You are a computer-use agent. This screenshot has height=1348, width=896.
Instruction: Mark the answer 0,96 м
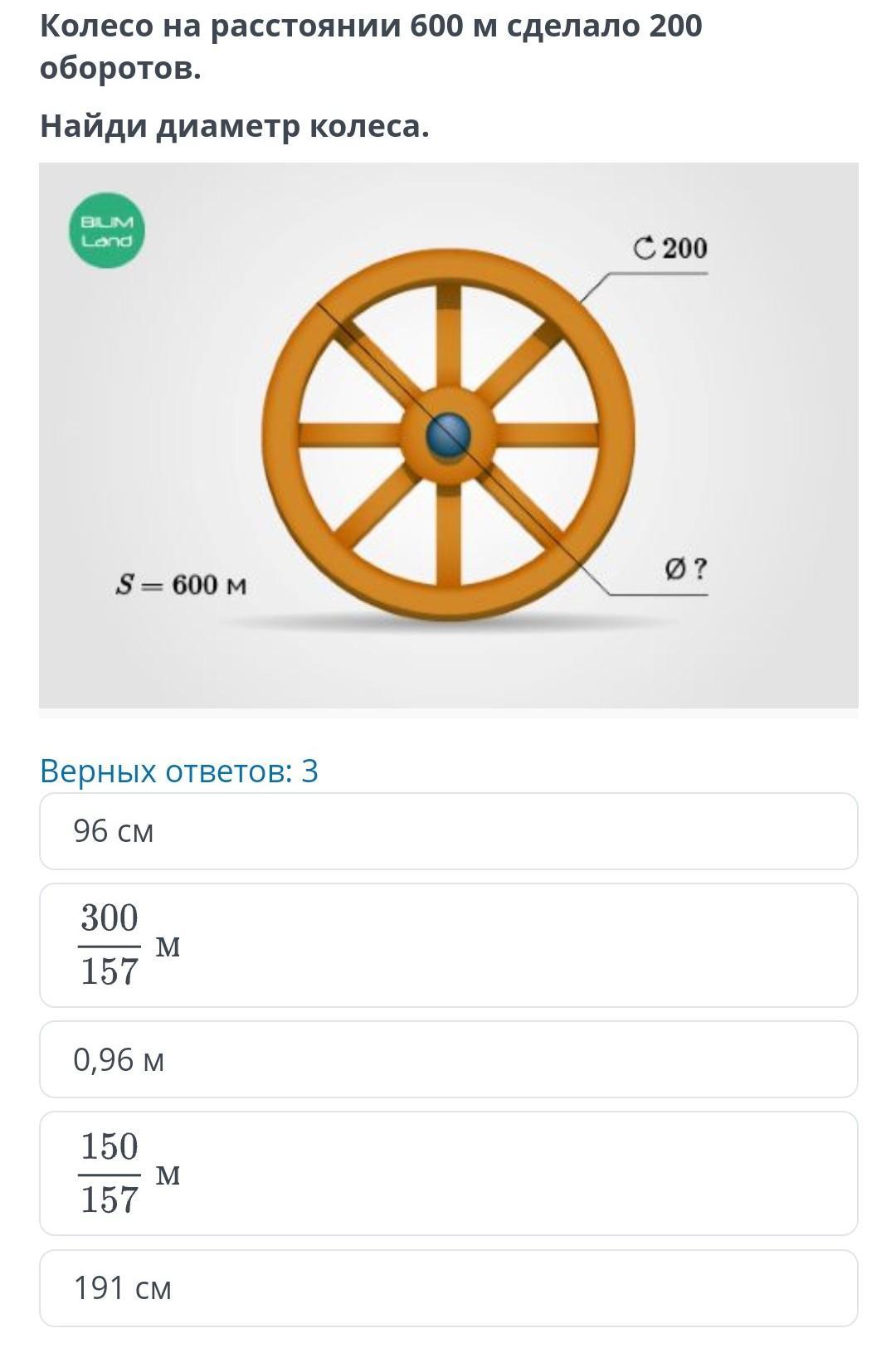448,1059
